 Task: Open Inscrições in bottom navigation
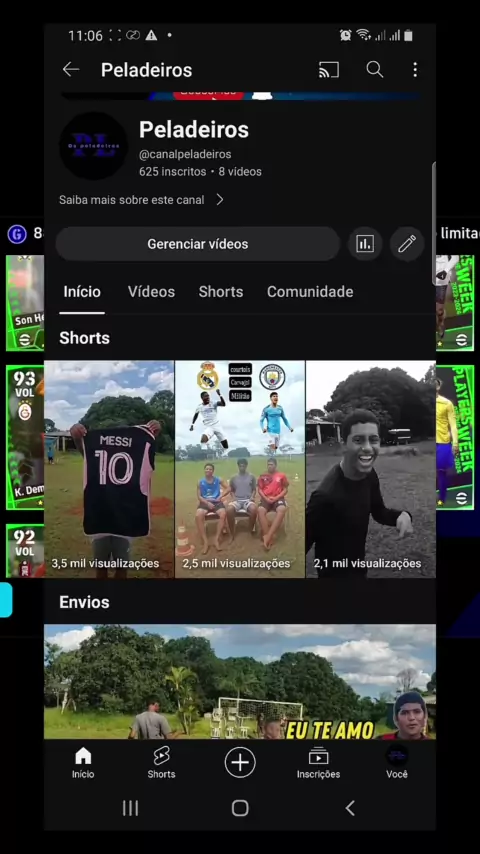(318, 762)
